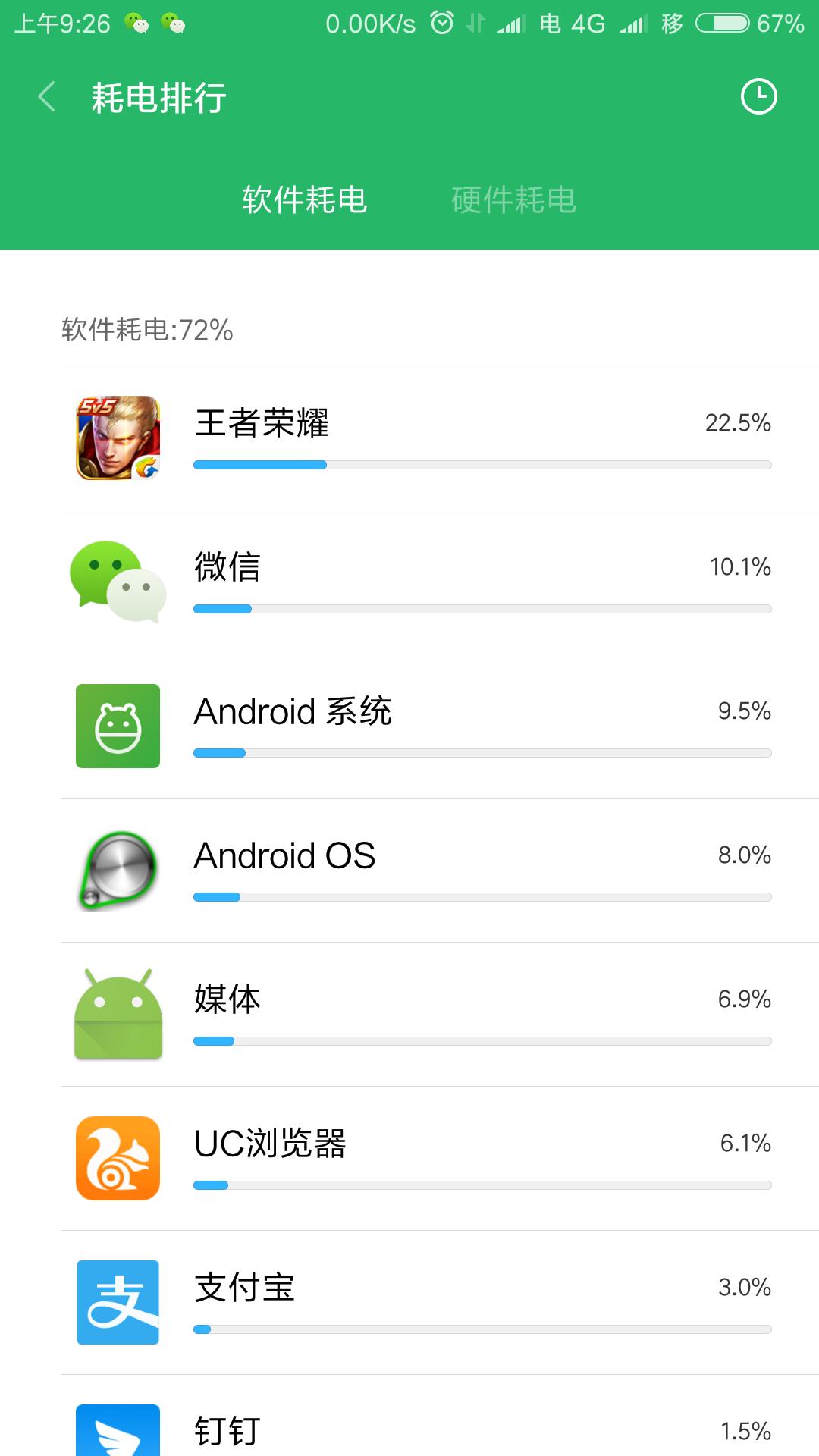Viewport: 819px width, 1456px height.
Task: Select the 支付宝 Alipay icon
Action: [x=118, y=1303]
